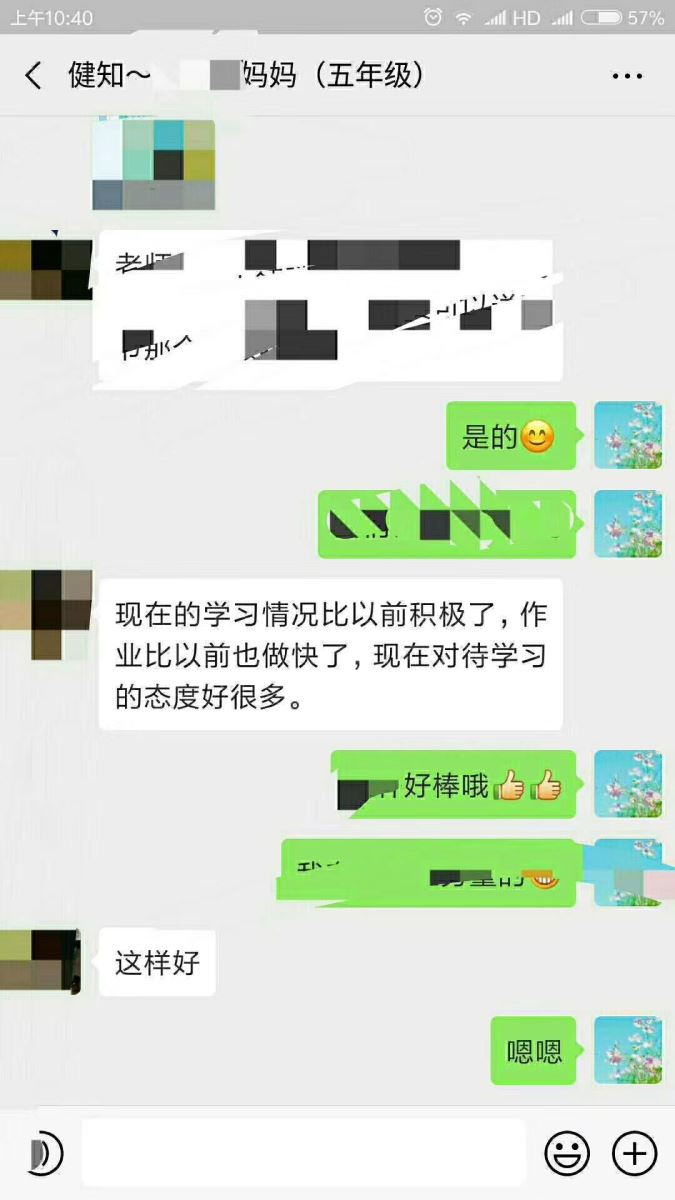The width and height of the screenshot is (675, 1200).
Task: Open the chat info overflow menu
Action: click(627, 76)
